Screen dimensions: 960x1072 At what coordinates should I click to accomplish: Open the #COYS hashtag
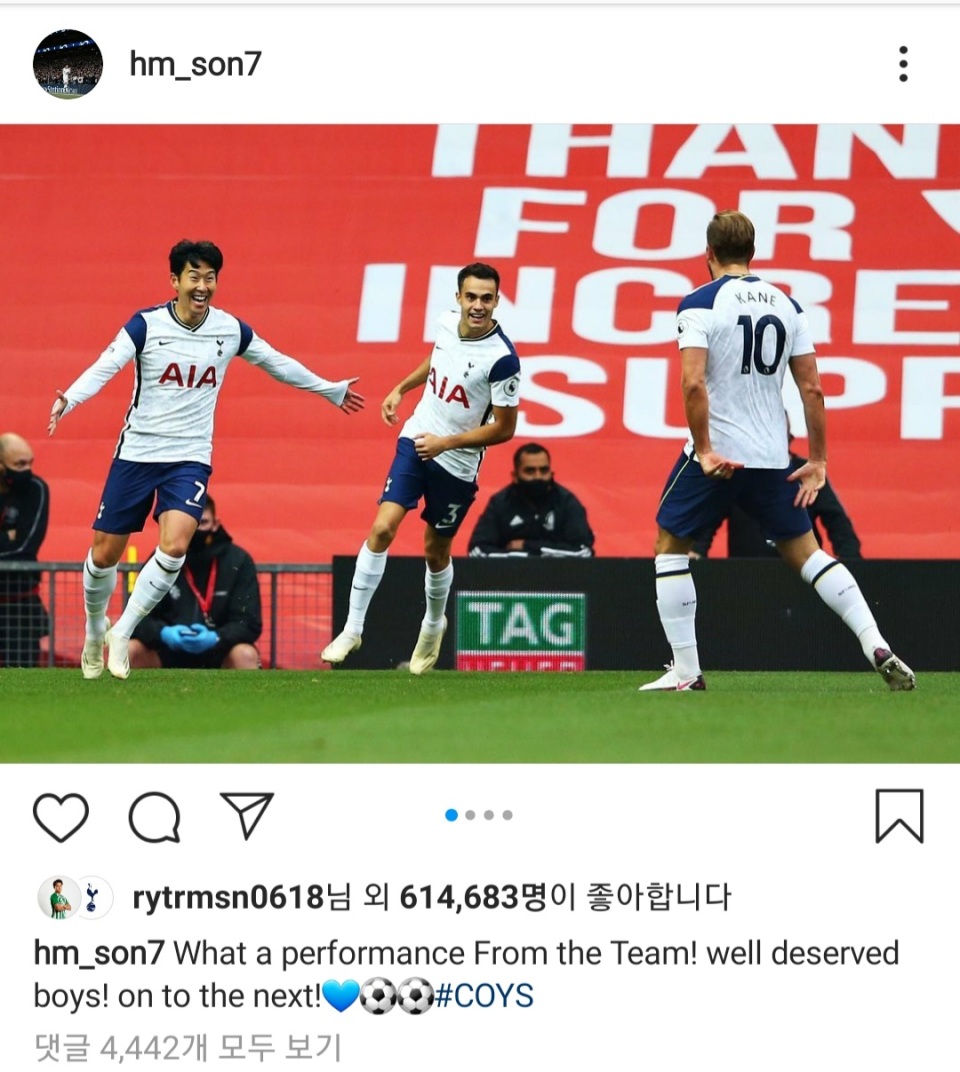click(x=485, y=996)
